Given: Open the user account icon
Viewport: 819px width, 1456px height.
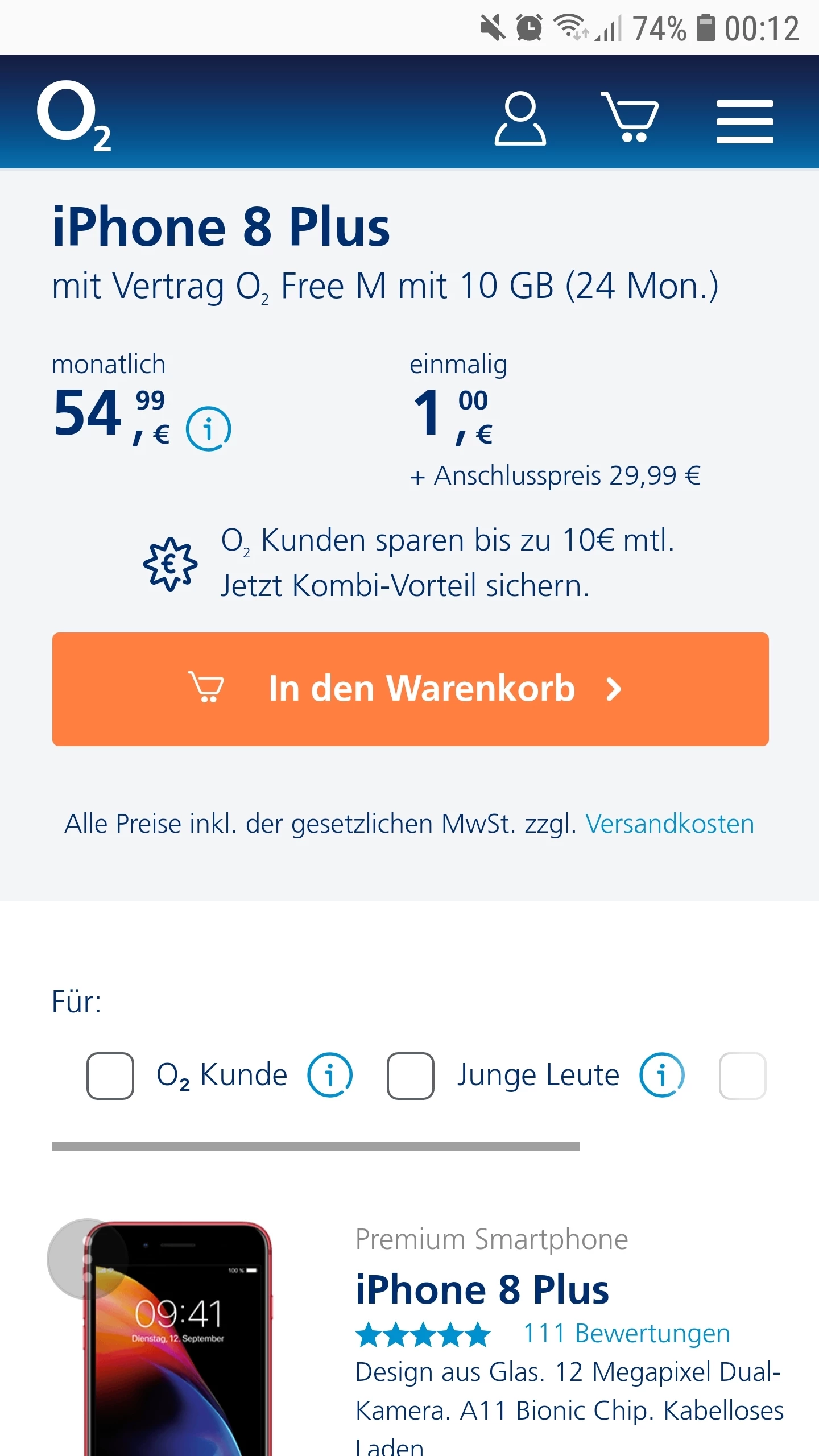Looking at the screenshot, I should [520, 119].
